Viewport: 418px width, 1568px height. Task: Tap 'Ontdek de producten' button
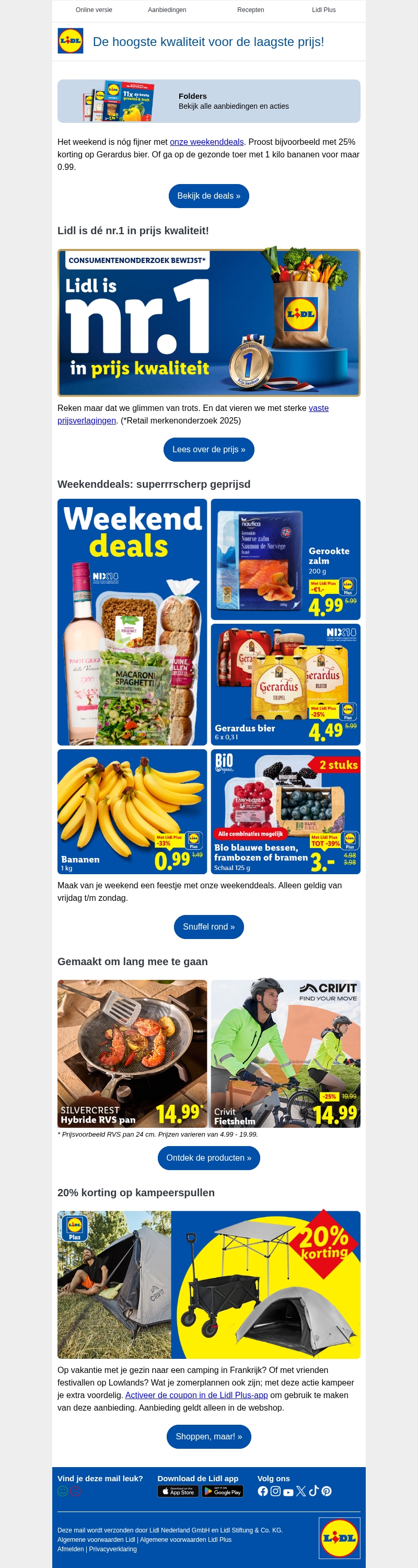click(208, 1158)
